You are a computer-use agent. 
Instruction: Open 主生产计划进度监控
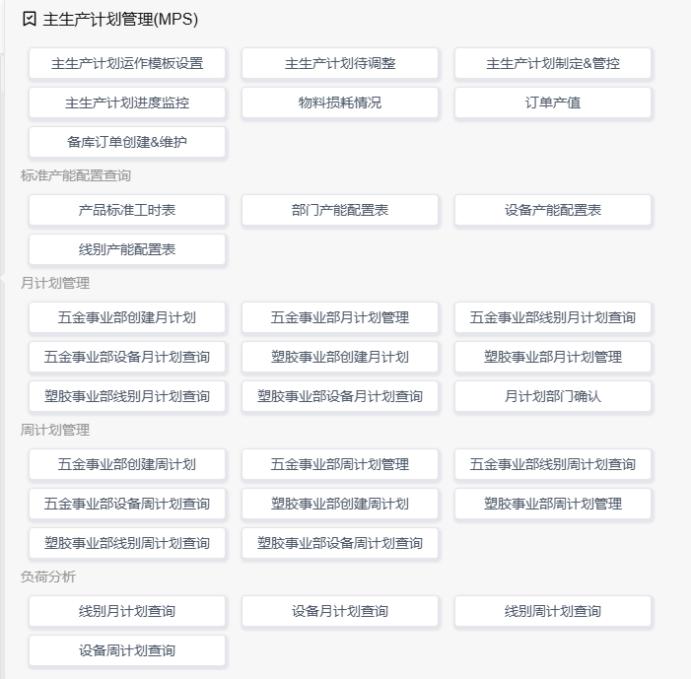click(127, 103)
